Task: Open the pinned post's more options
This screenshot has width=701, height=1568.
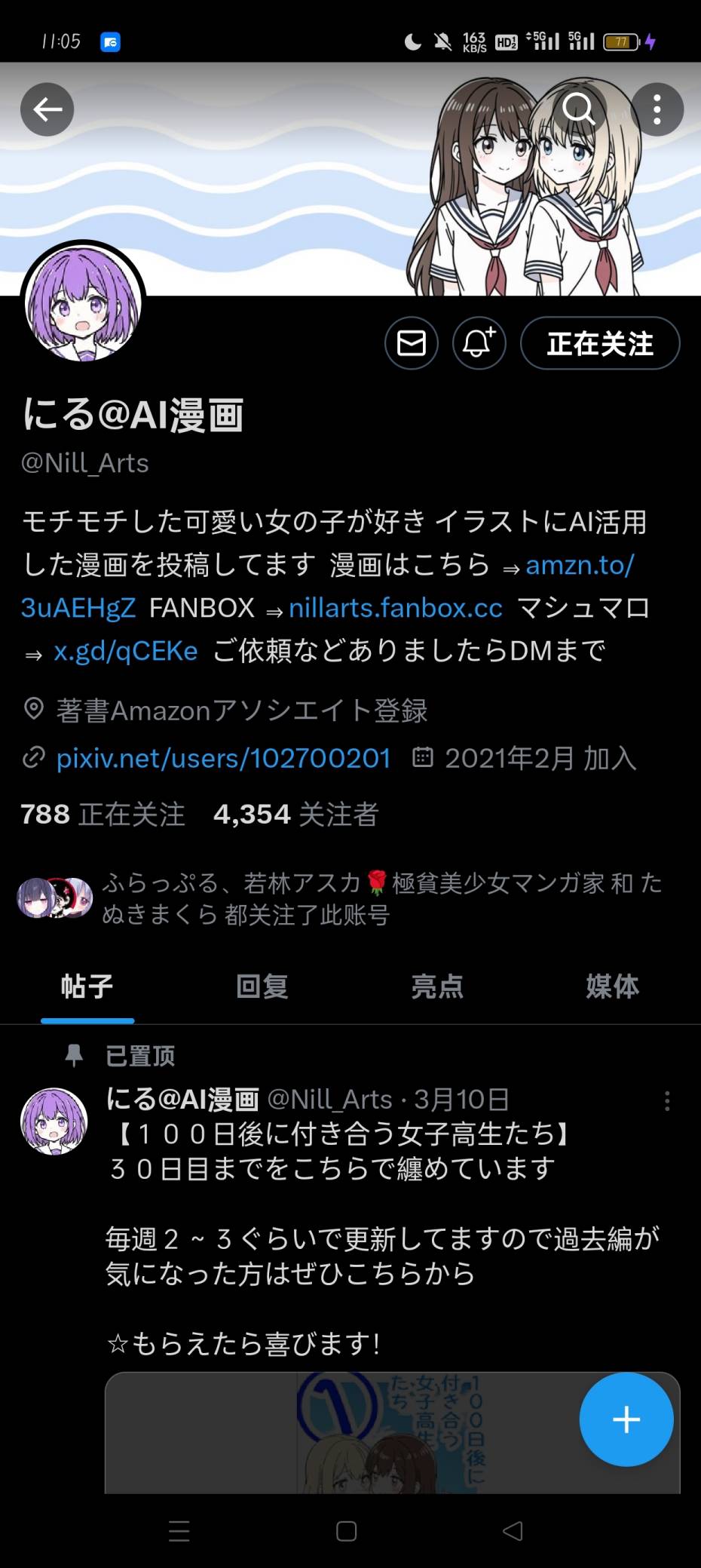Action: 667,1101
